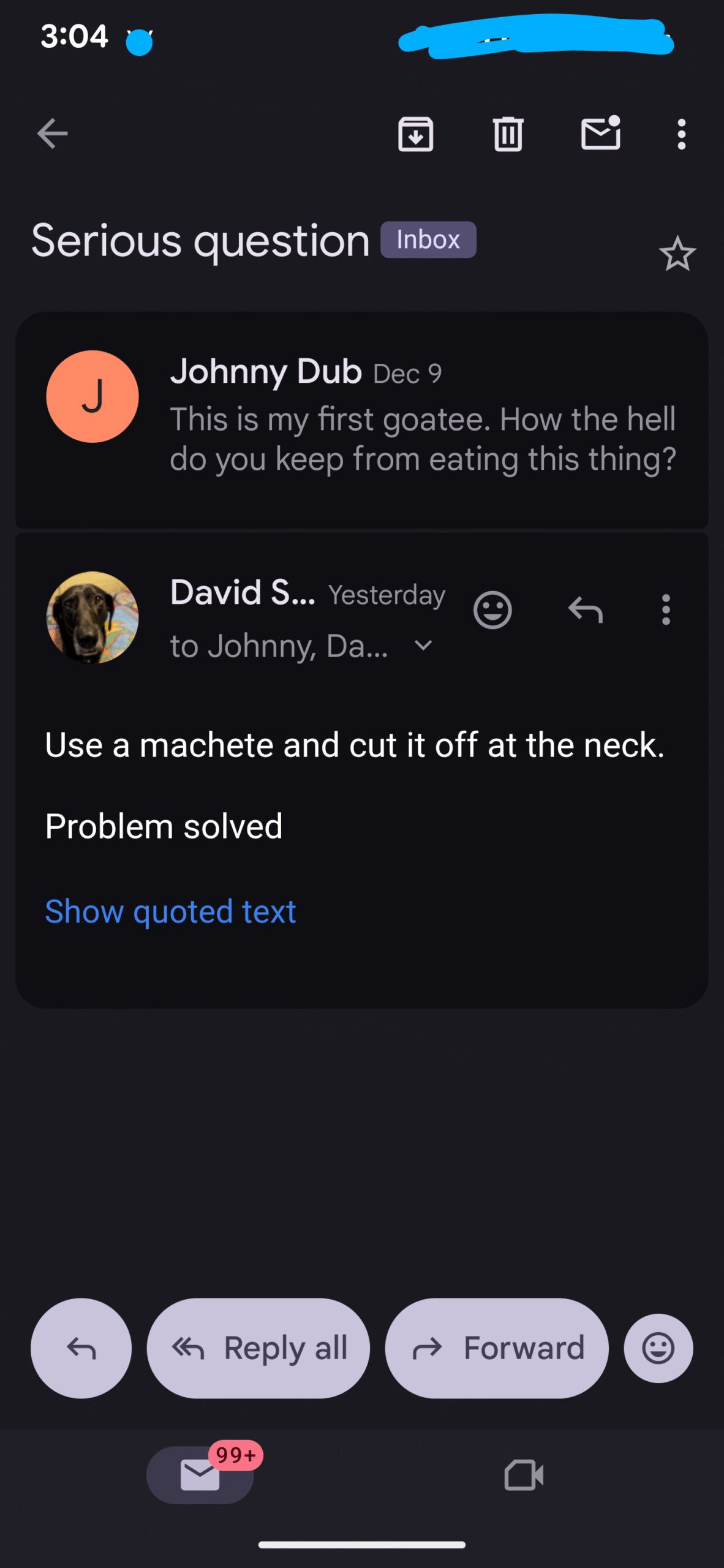Show quoted text in David's reply

point(171,911)
